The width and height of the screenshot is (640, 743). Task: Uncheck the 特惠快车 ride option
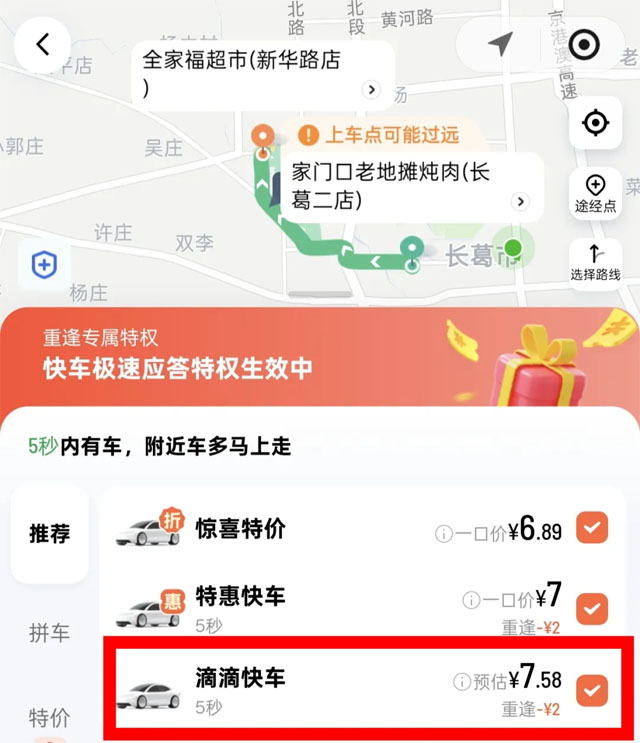[x=593, y=607]
